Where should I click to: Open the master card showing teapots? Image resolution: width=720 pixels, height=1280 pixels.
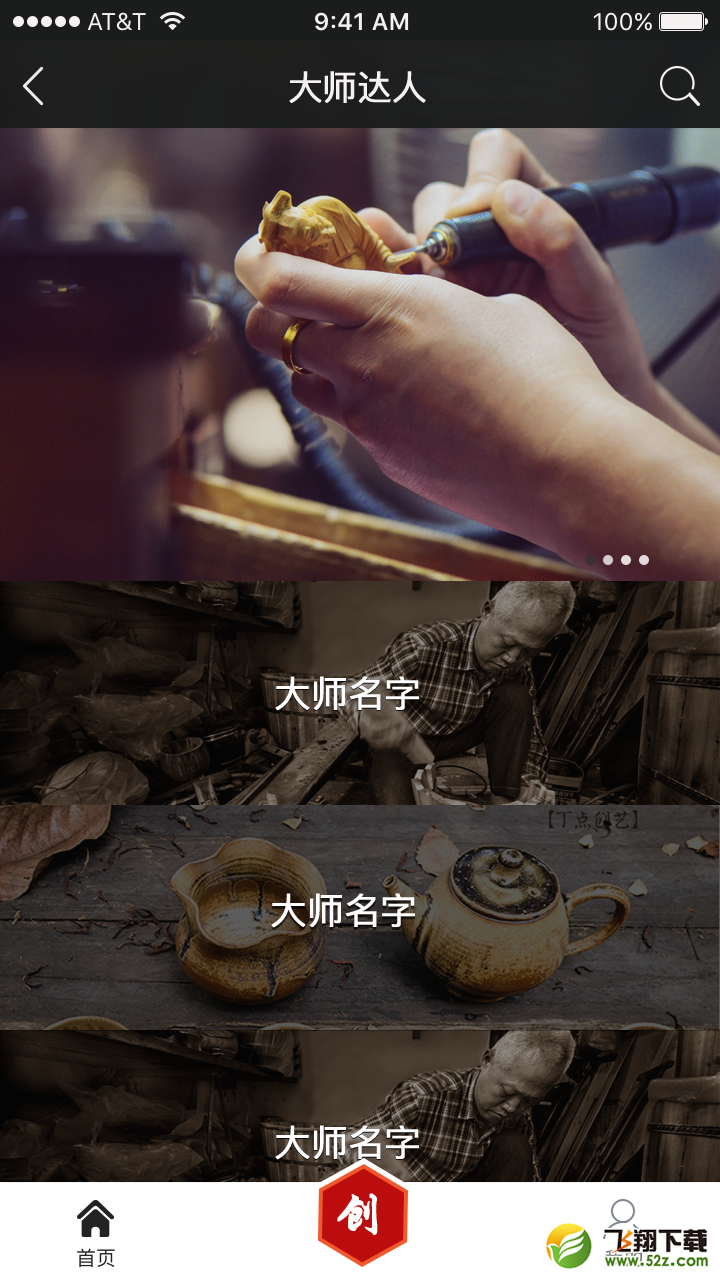[x=360, y=917]
